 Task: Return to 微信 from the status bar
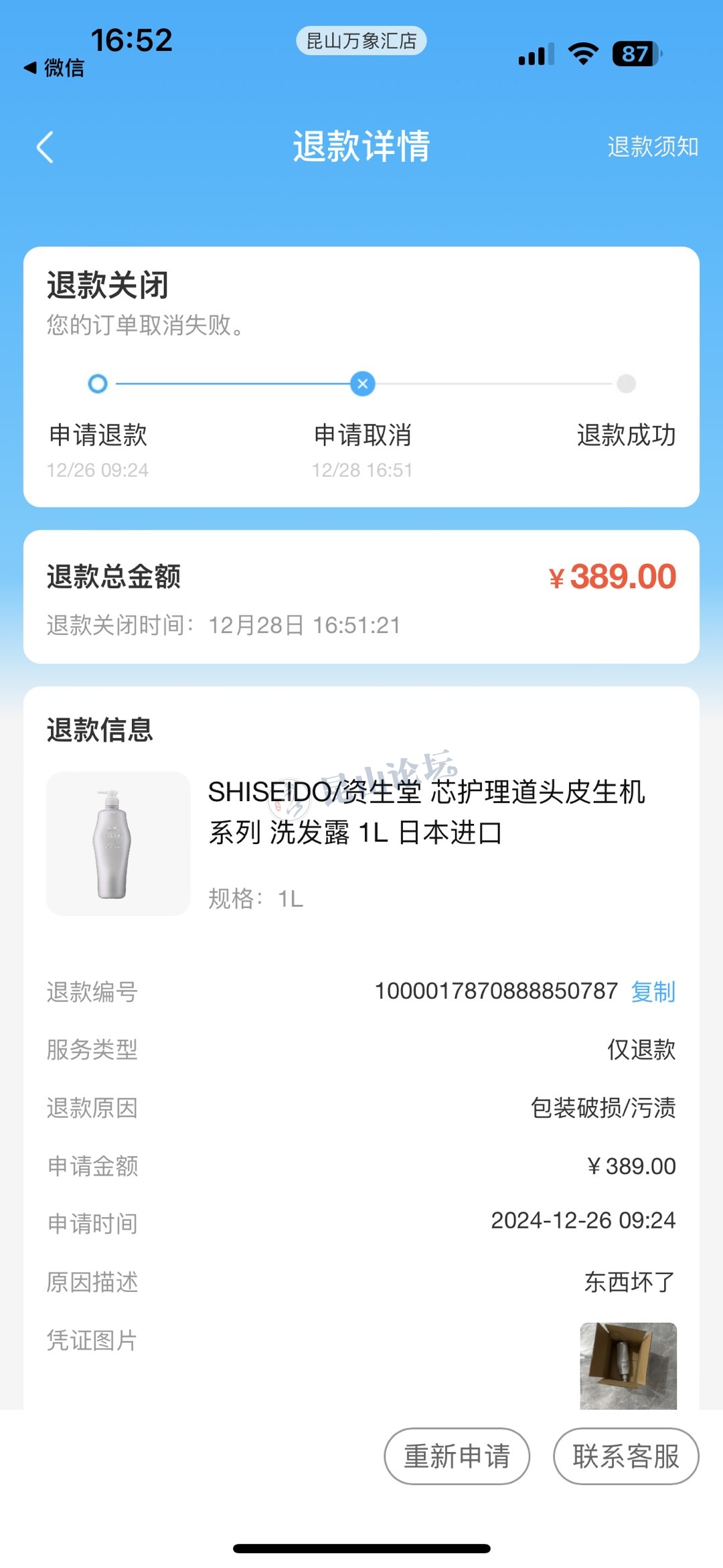[x=55, y=68]
